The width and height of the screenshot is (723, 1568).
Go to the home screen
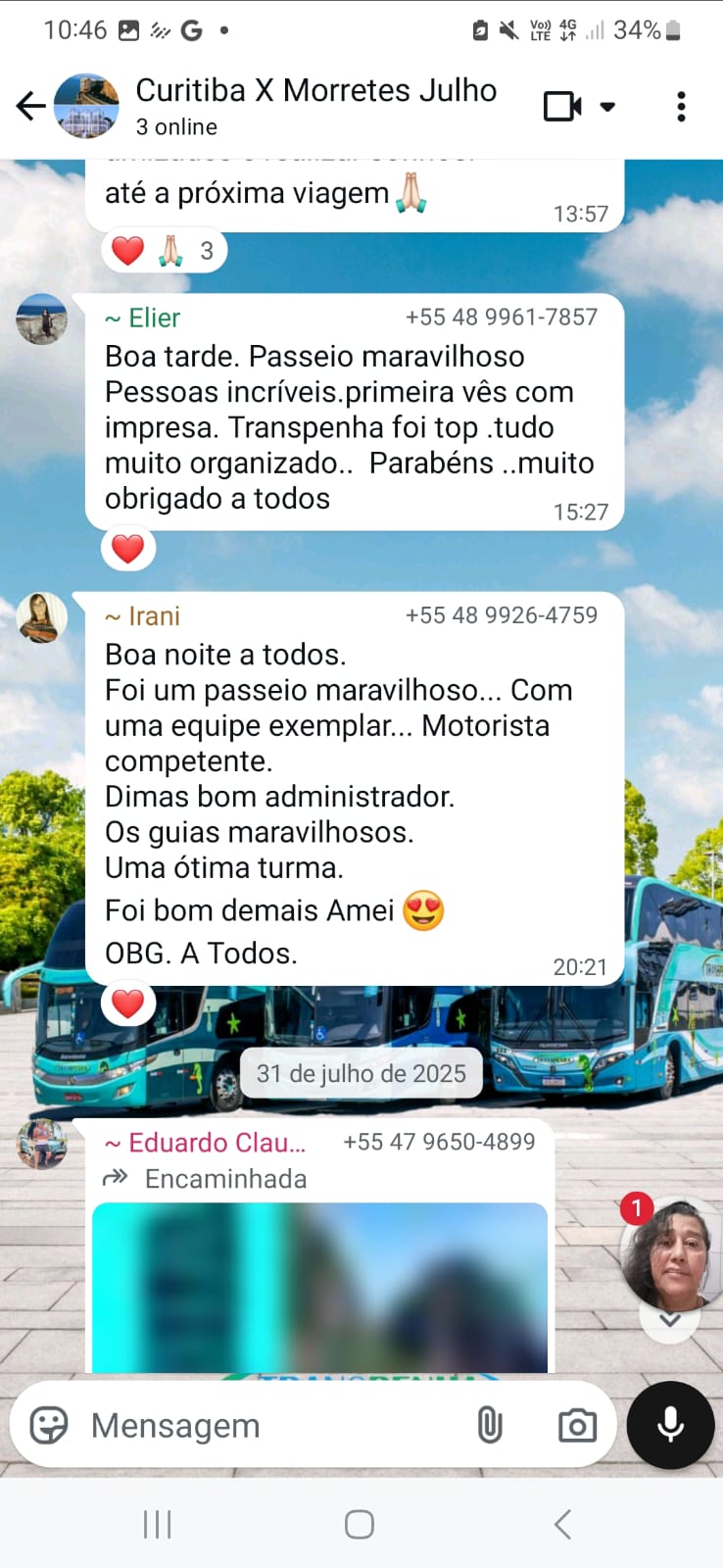360,1524
